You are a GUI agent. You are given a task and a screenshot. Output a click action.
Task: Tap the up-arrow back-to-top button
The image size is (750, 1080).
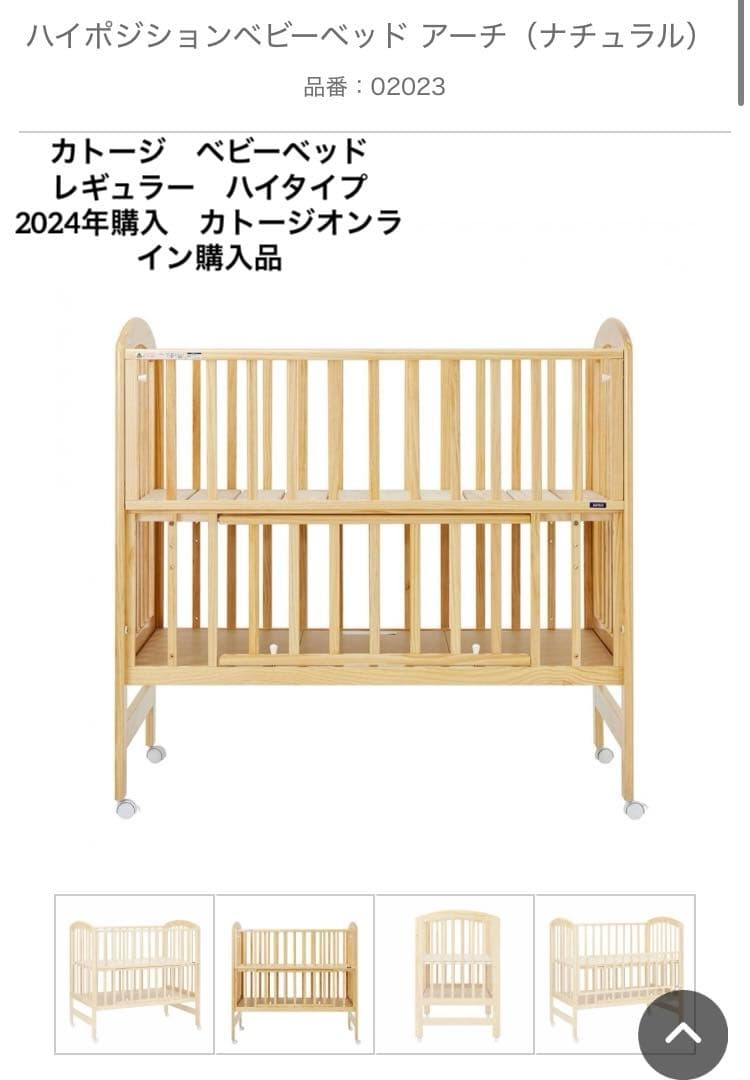[x=683, y=1035]
